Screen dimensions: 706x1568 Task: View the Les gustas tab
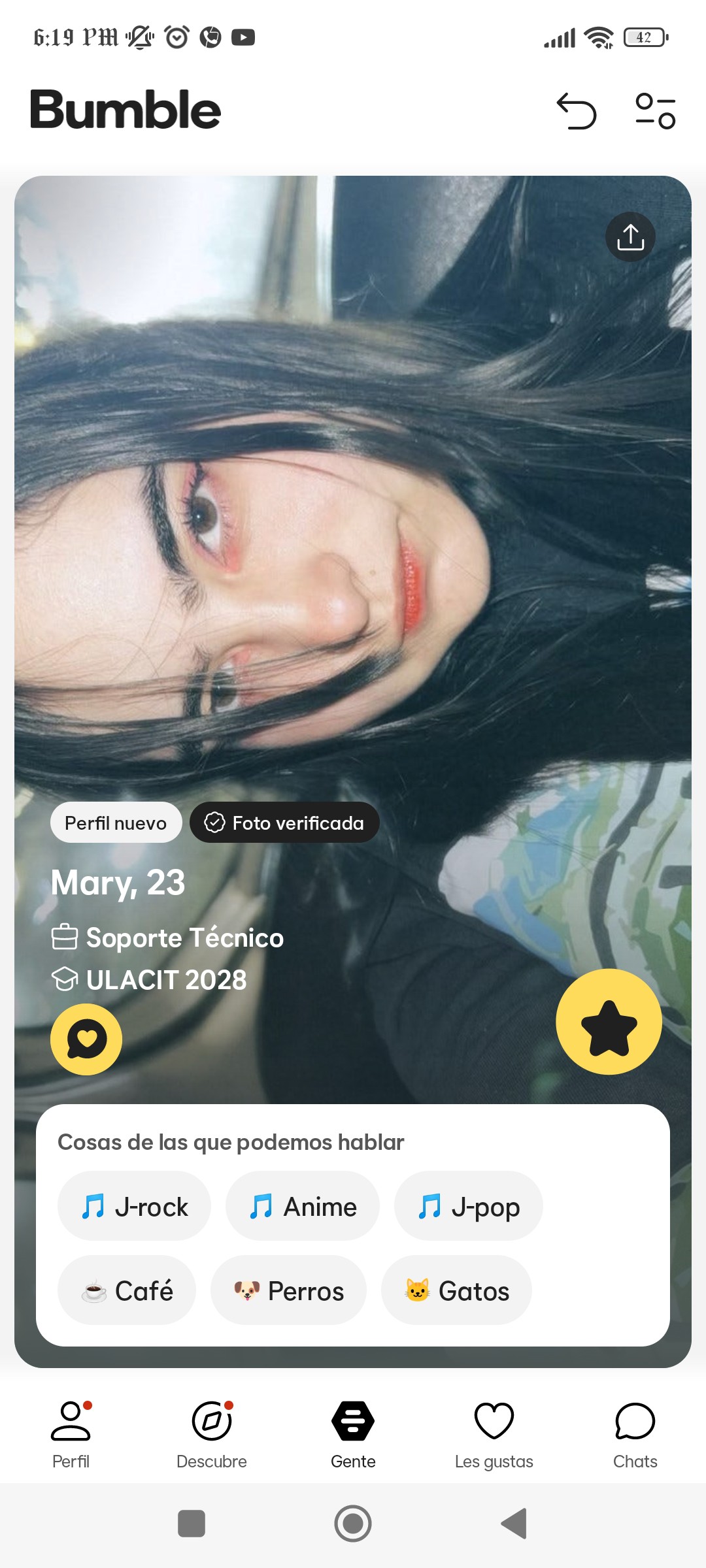pos(494,1433)
